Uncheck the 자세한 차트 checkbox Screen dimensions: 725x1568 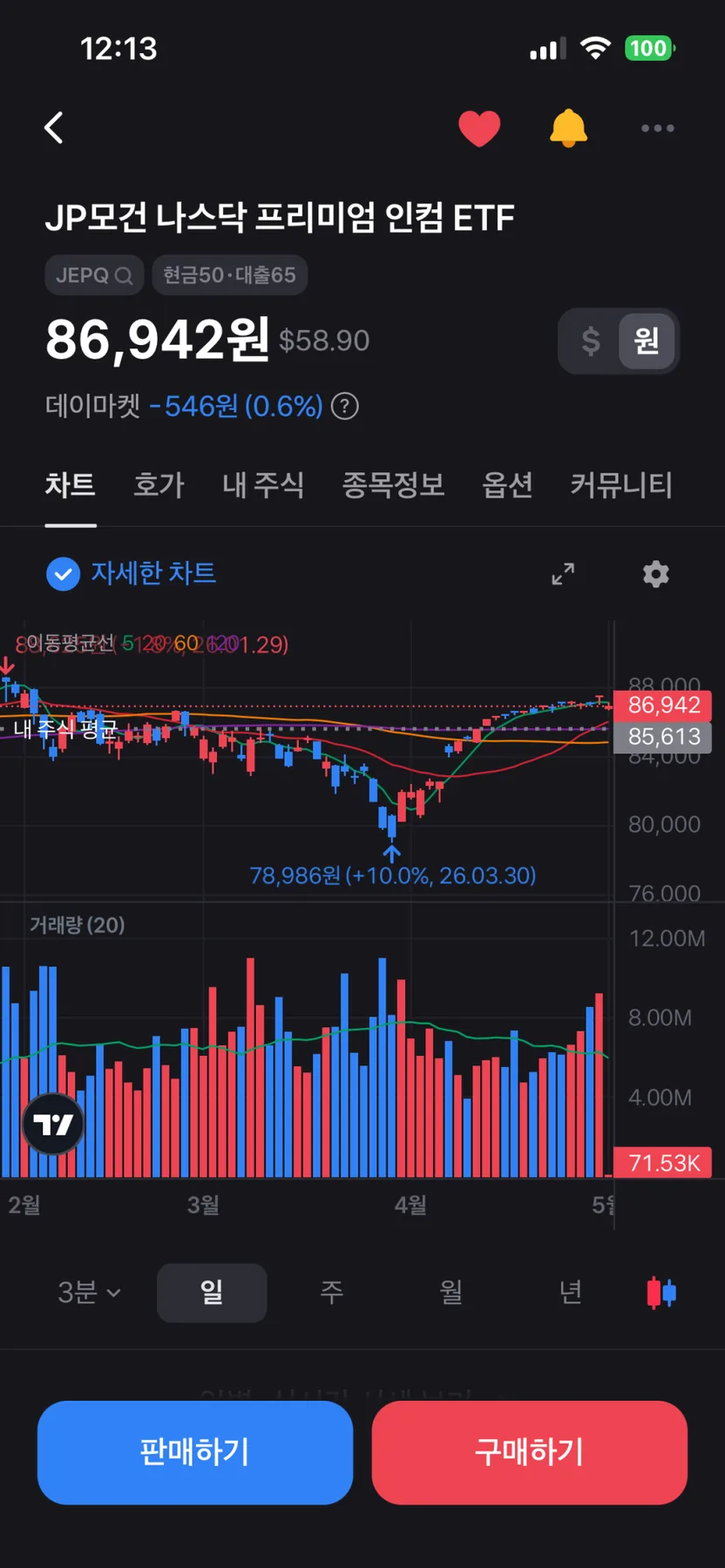[63, 573]
